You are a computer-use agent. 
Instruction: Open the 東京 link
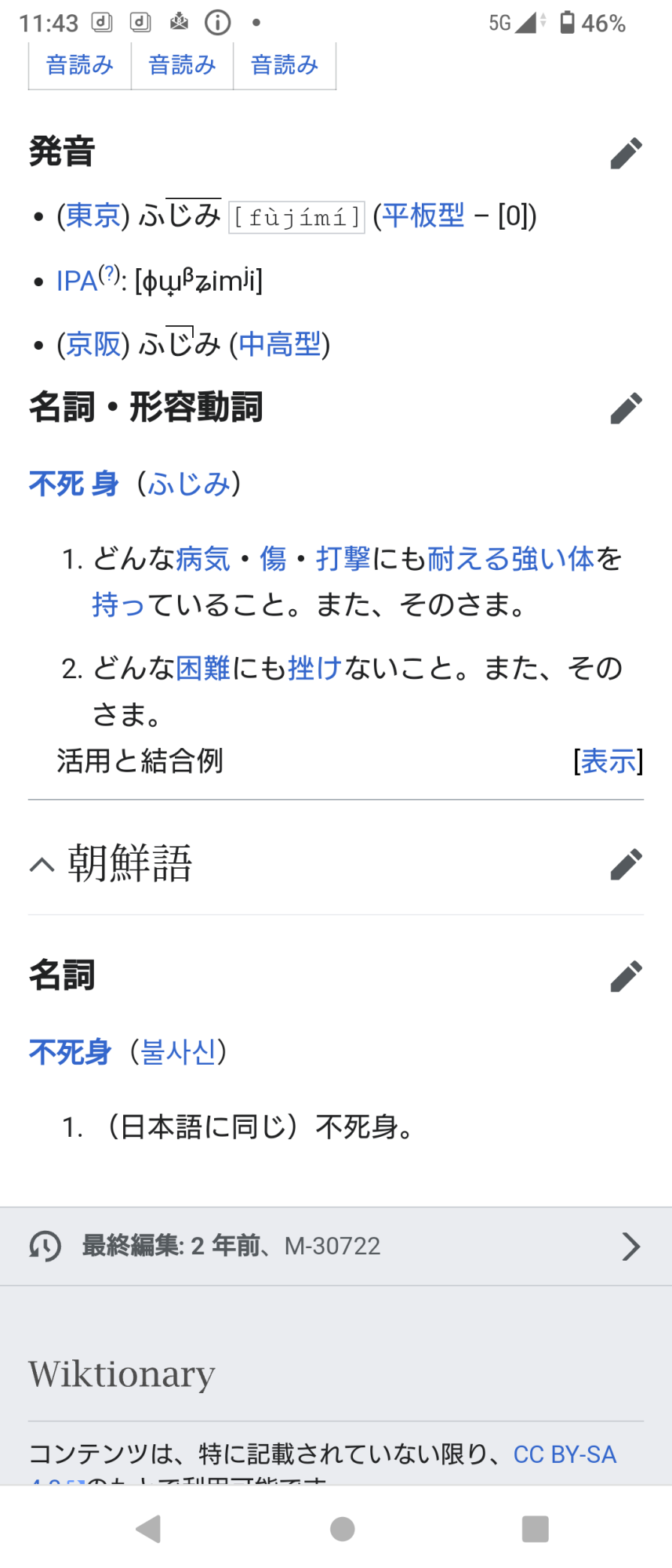point(93,216)
